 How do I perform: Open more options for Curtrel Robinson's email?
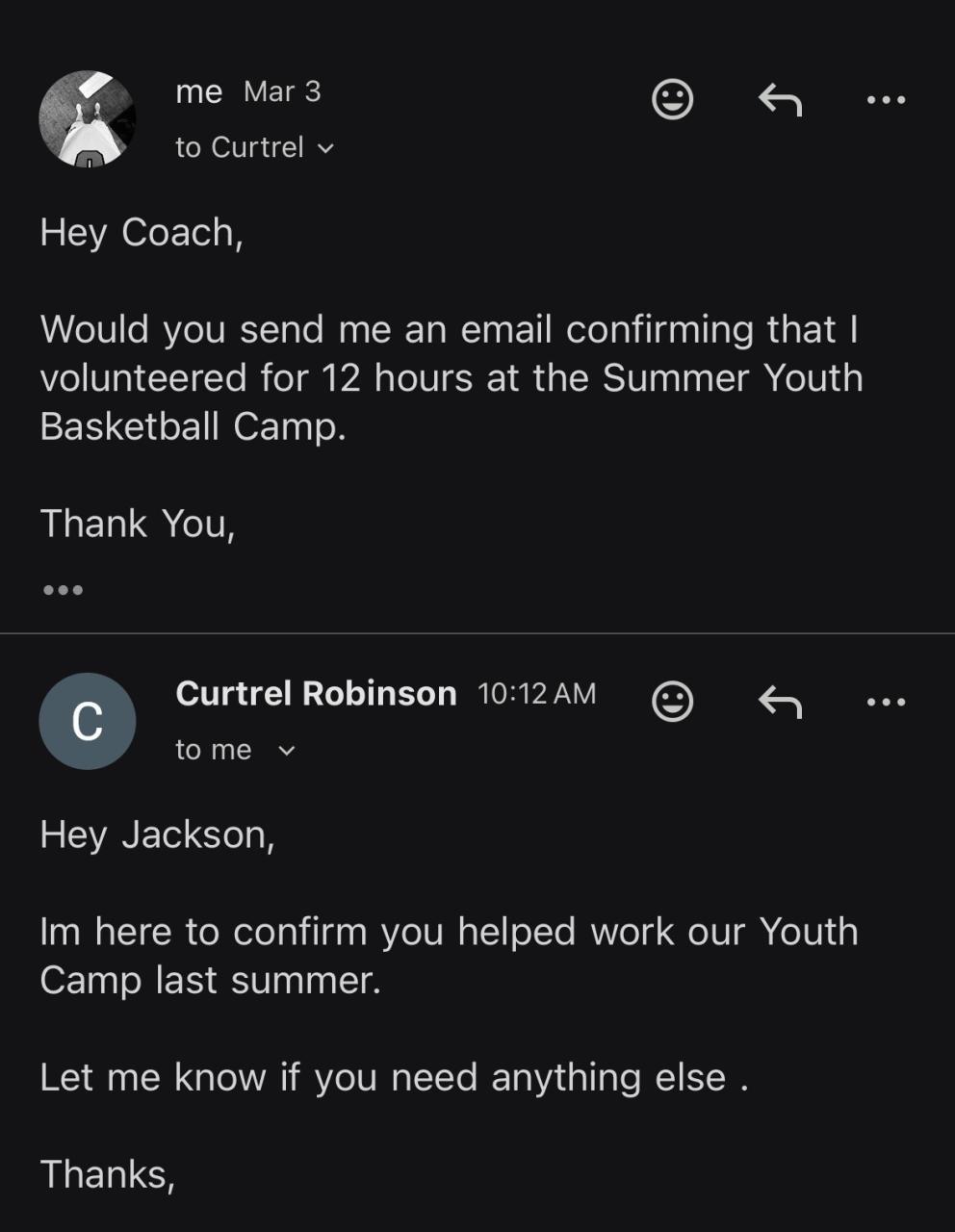(886, 702)
